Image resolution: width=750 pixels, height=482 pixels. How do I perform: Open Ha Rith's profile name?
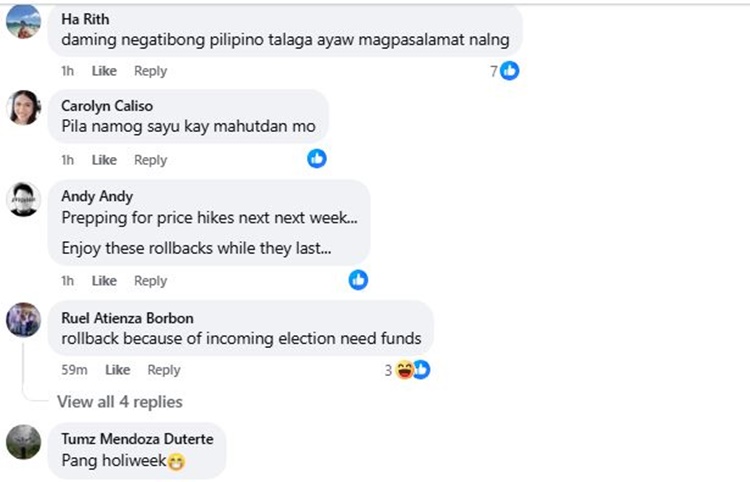(85, 19)
